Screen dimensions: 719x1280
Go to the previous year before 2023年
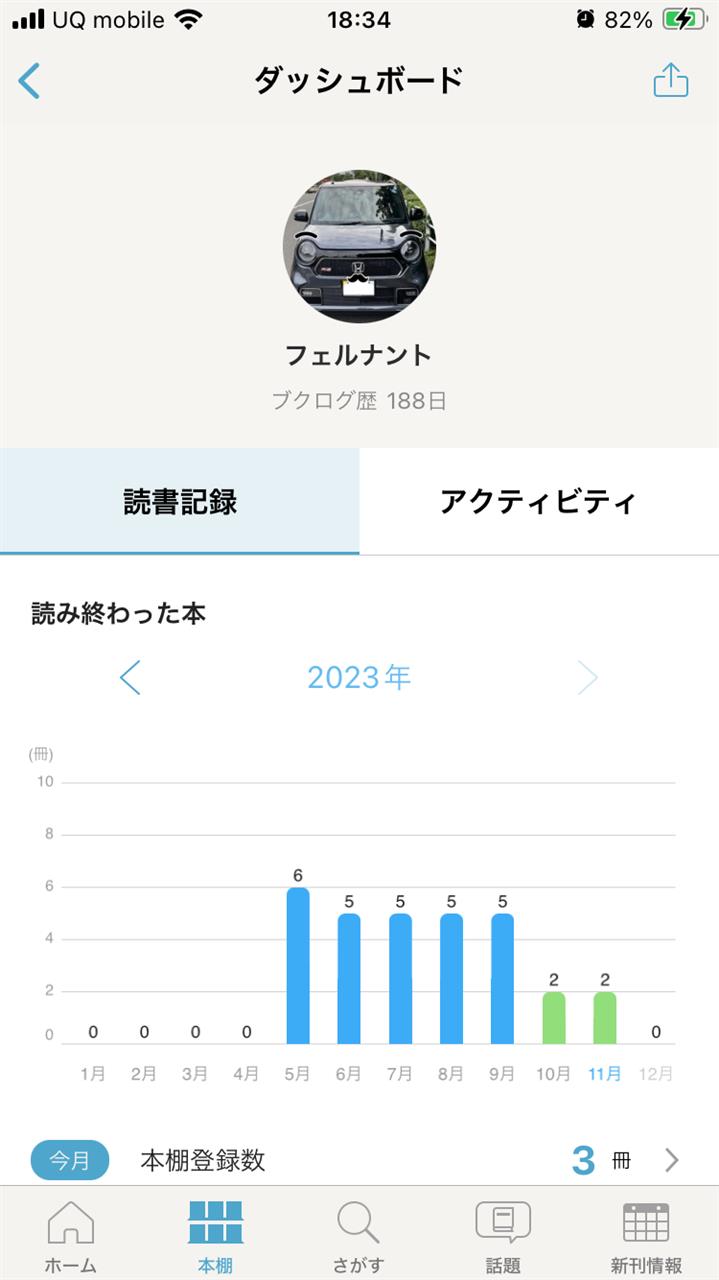[131, 678]
